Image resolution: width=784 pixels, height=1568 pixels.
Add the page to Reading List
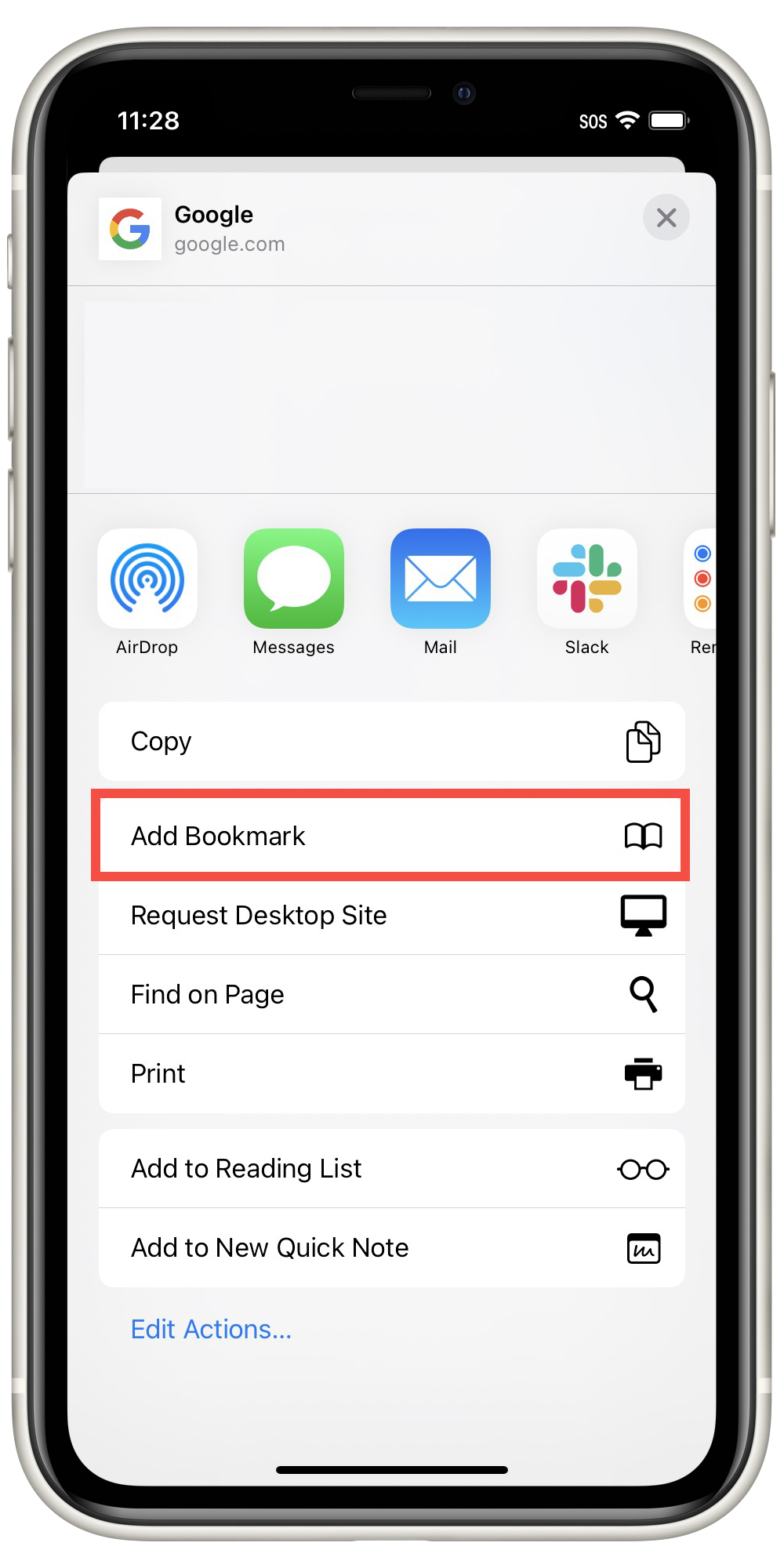(391, 1168)
